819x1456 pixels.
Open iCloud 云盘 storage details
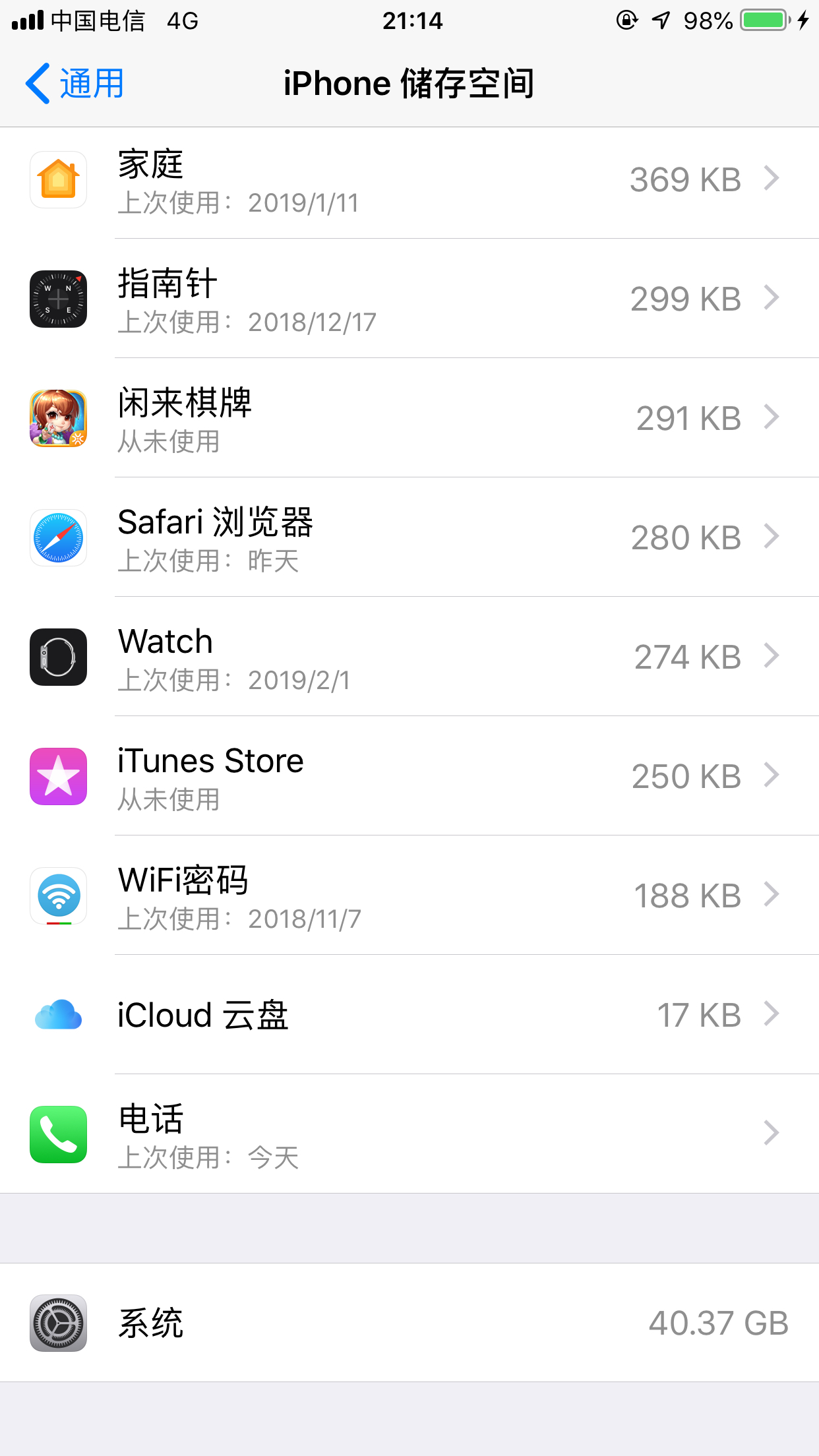tap(409, 1016)
